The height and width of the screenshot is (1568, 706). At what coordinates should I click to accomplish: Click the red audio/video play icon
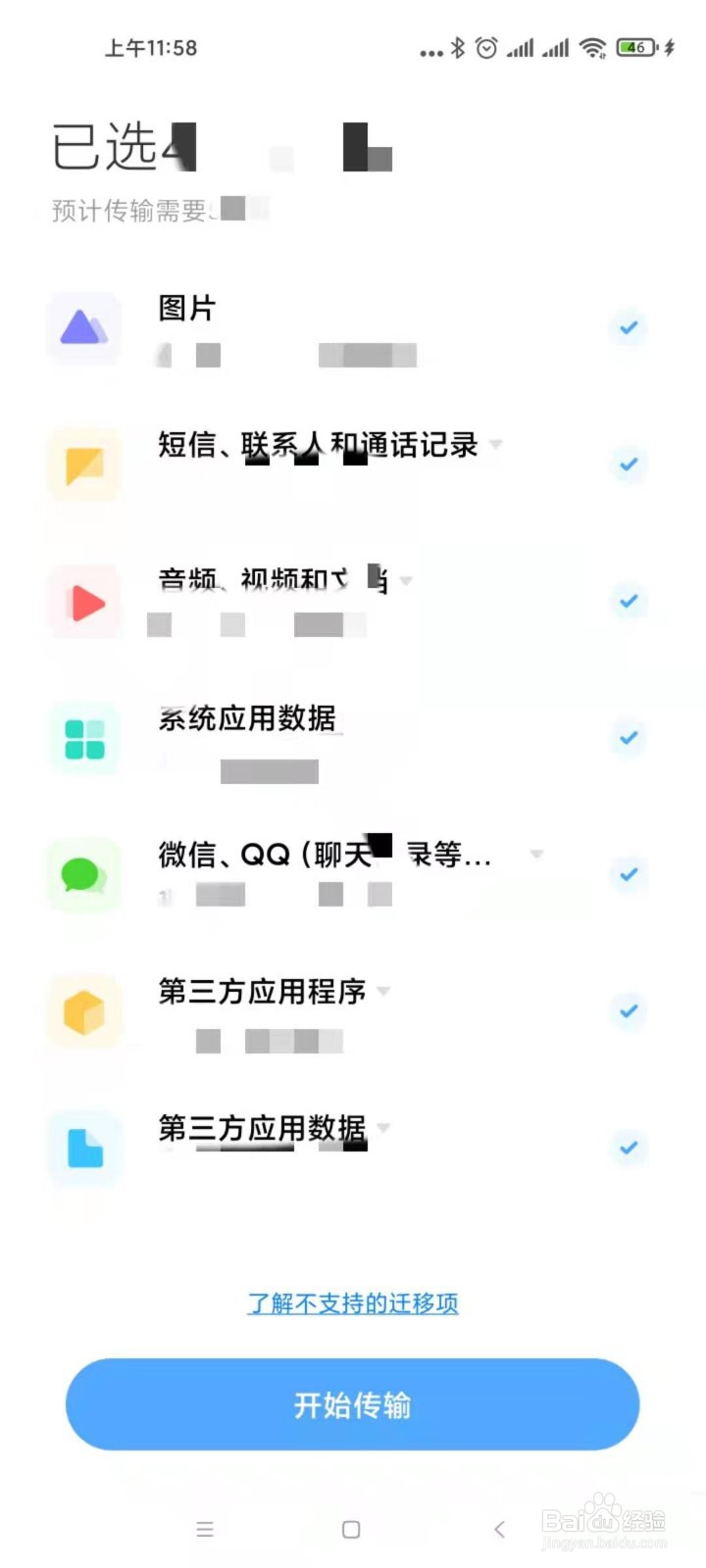tap(83, 602)
